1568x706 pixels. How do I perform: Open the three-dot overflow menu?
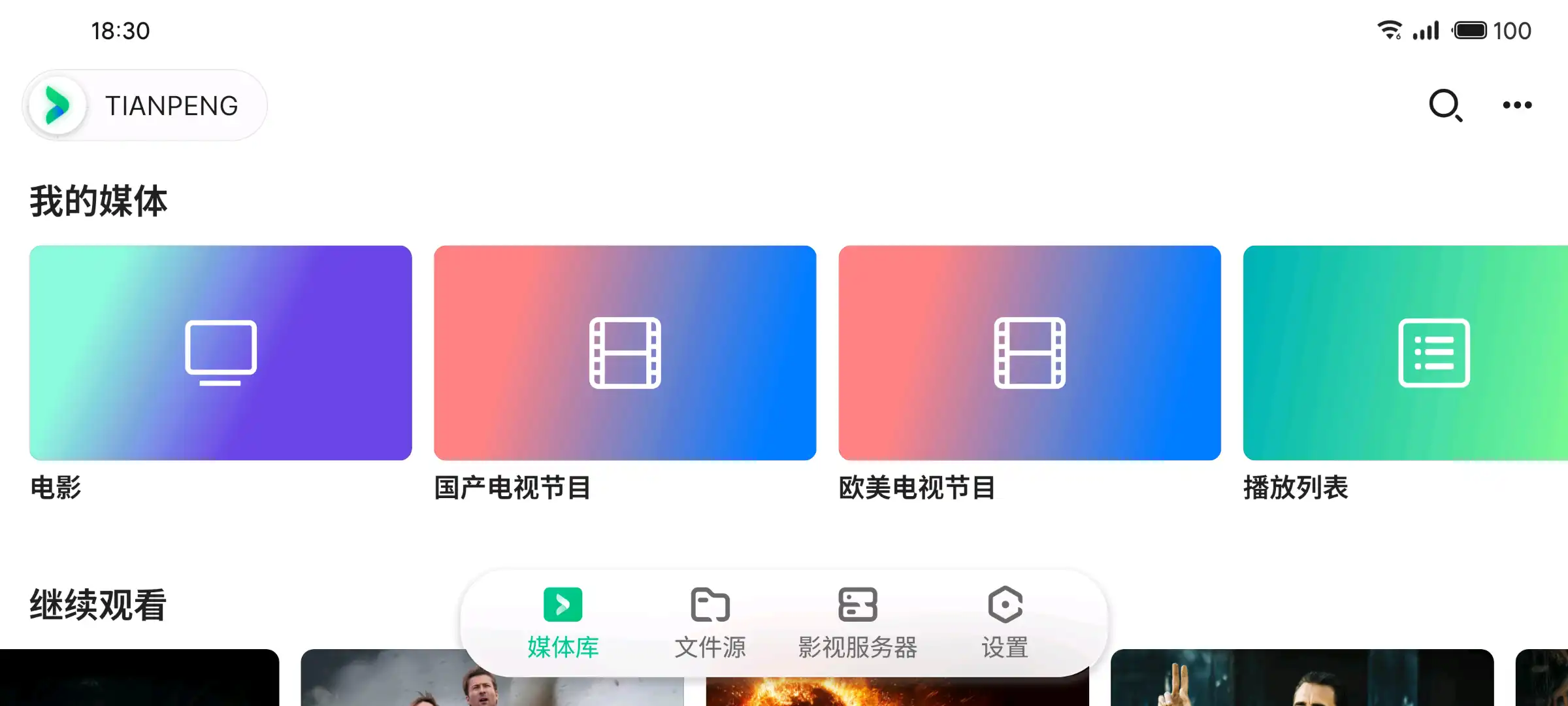(1517, 105)
